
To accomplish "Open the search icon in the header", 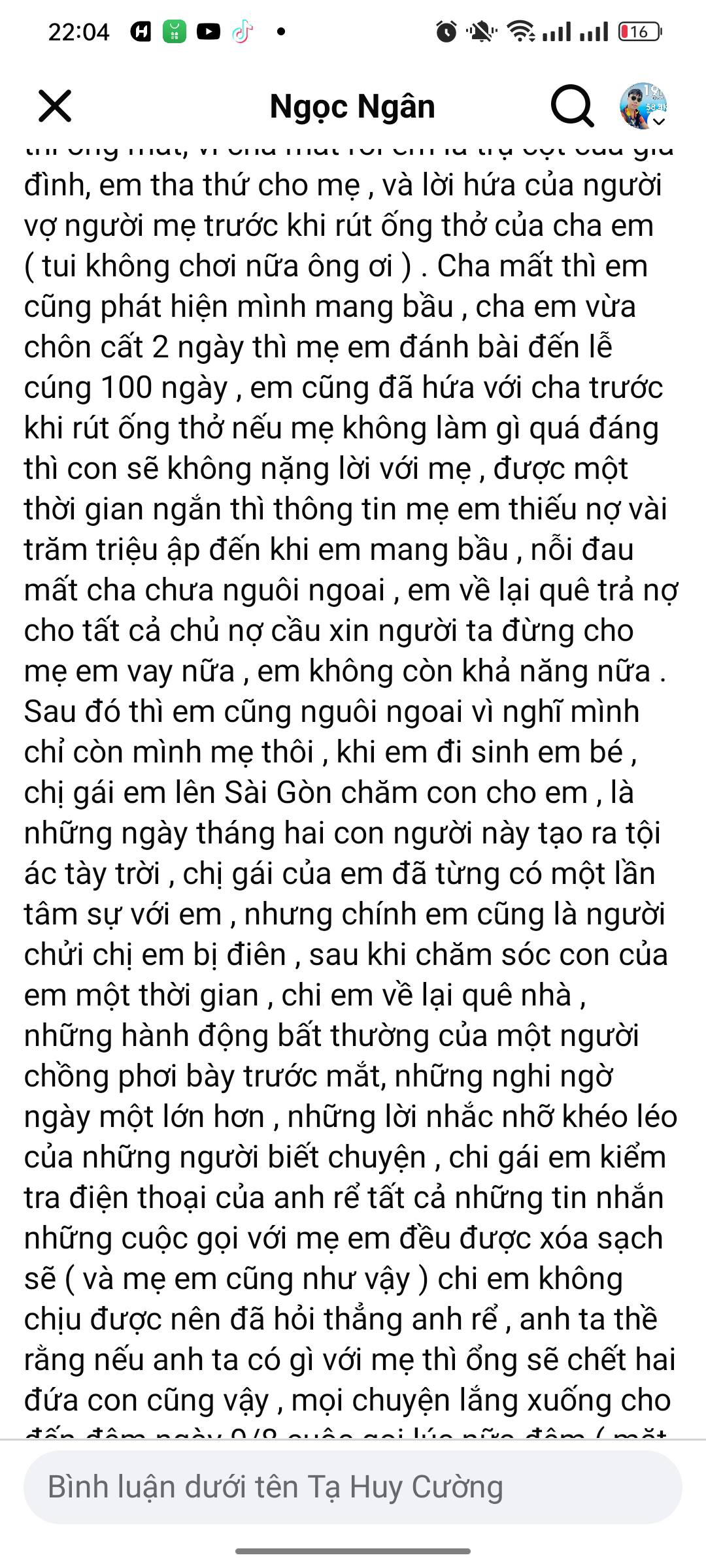I will (572, 106).
